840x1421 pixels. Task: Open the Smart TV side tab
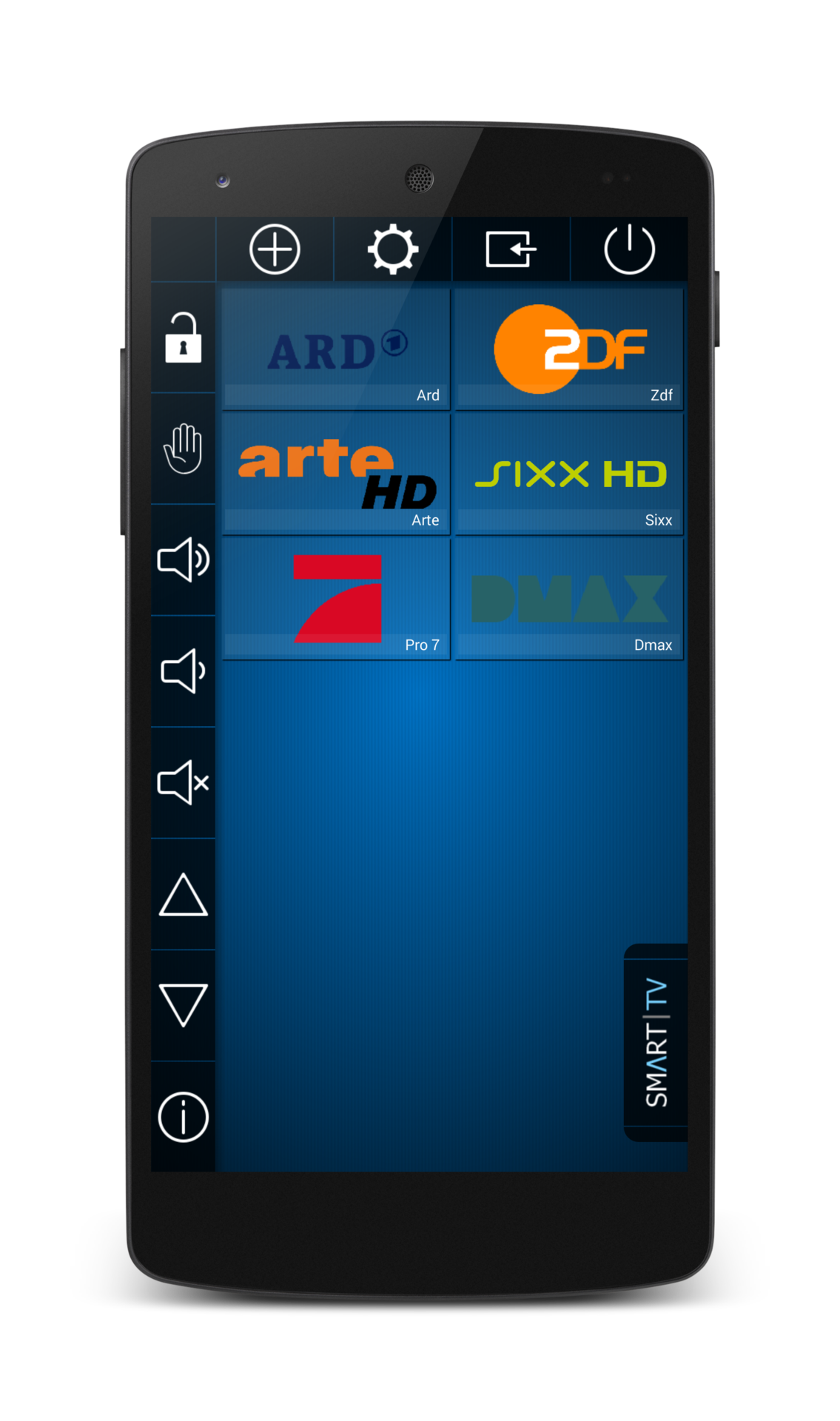click(x=656, y=1043)
